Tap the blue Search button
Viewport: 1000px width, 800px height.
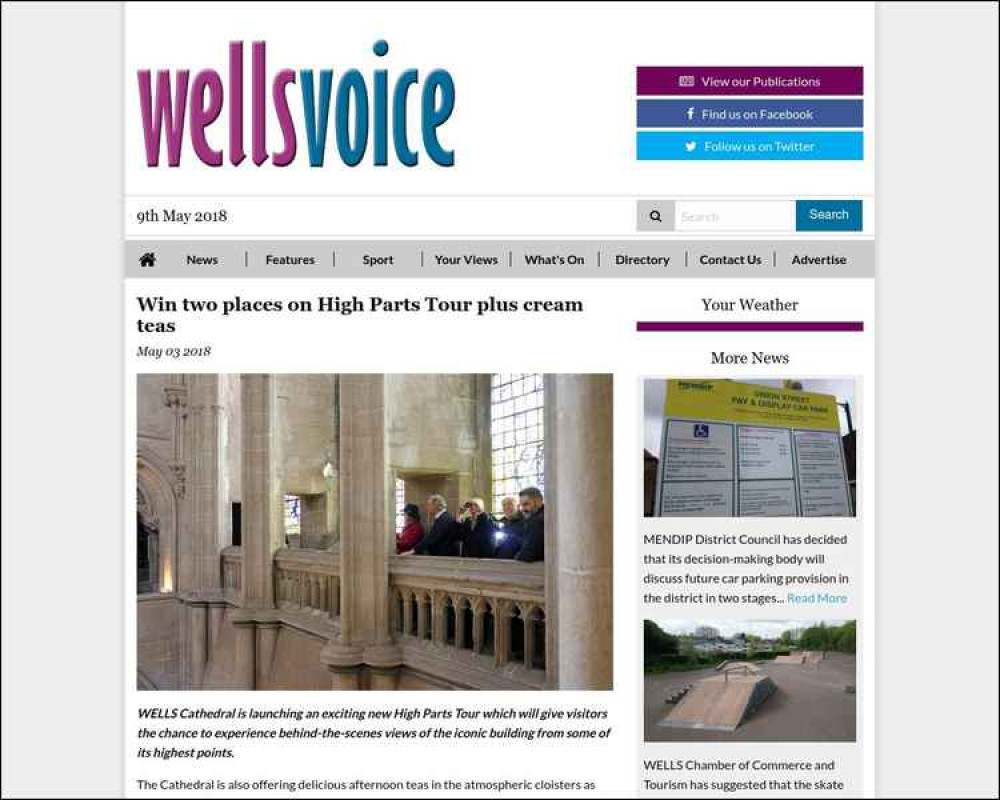(x=828, y=215)
